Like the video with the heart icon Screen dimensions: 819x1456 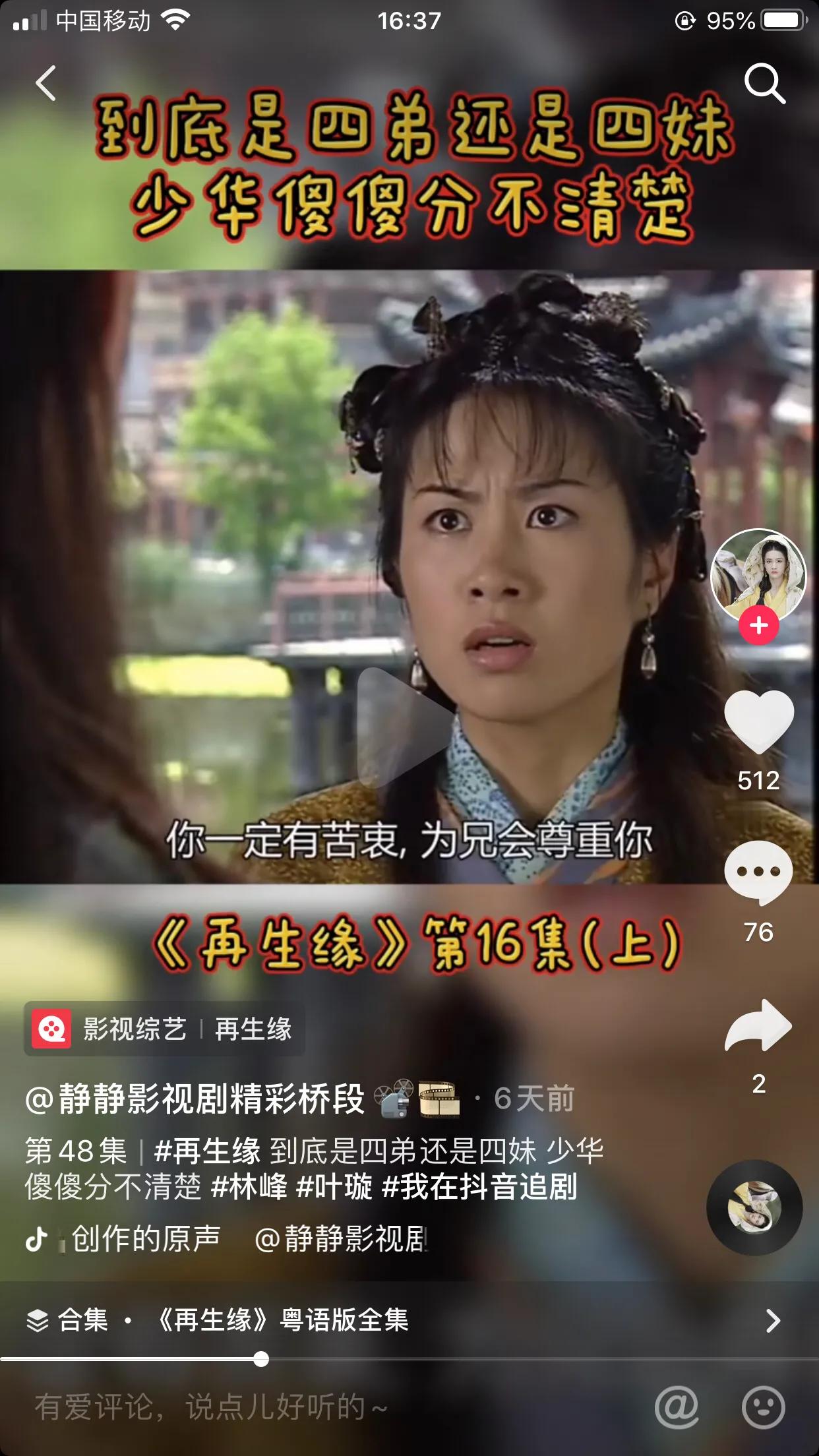pos(757,724)
